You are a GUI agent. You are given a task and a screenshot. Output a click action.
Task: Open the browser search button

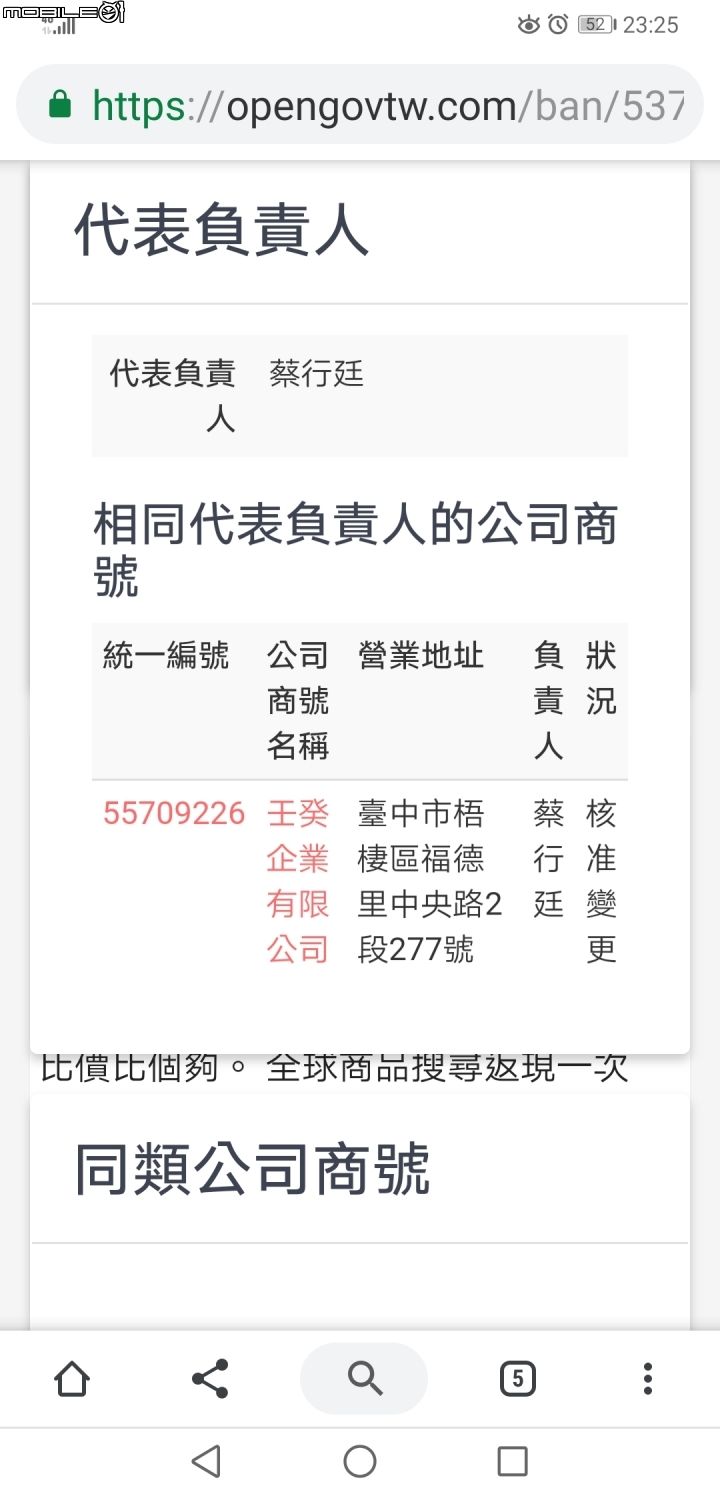pos(364,1379)
